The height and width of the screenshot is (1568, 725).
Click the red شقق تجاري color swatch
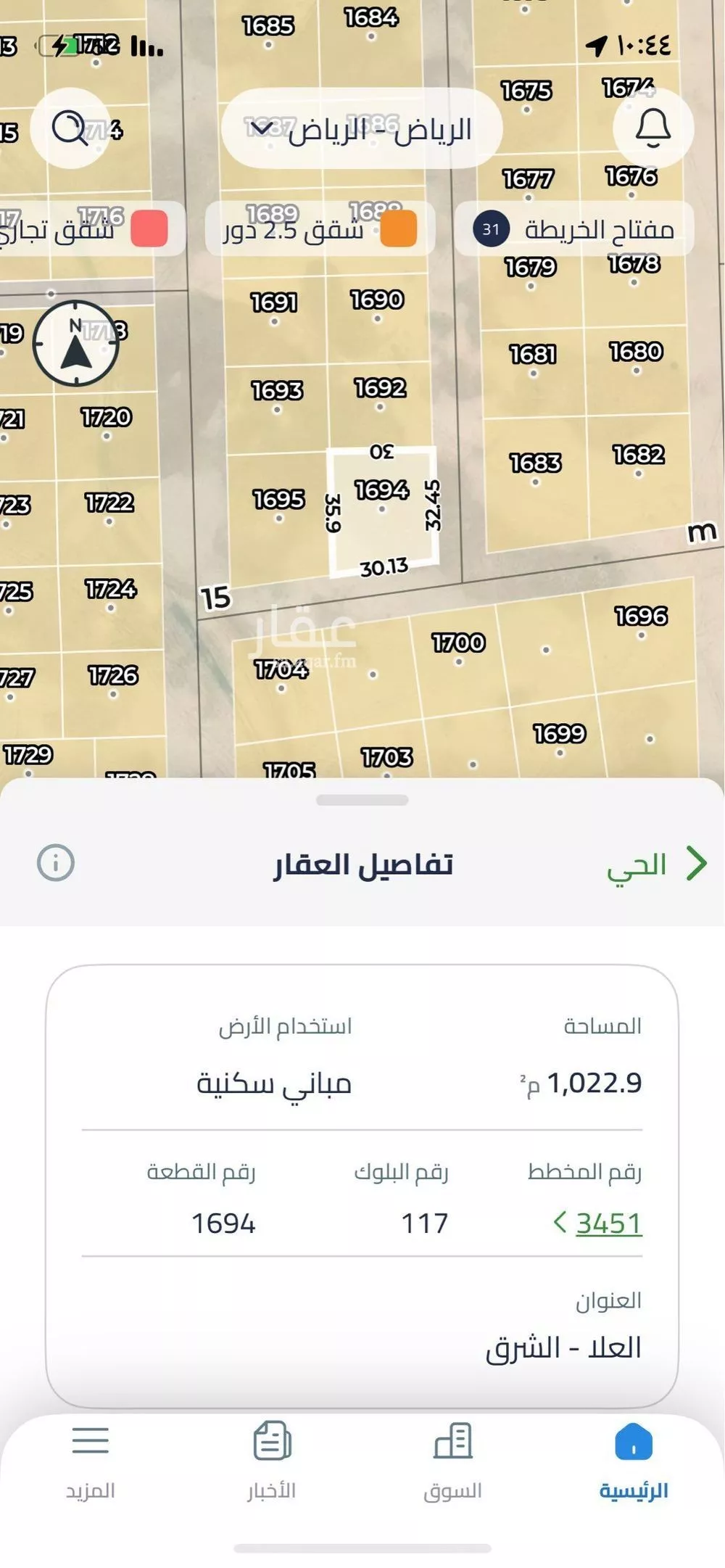tap(149, 228)
